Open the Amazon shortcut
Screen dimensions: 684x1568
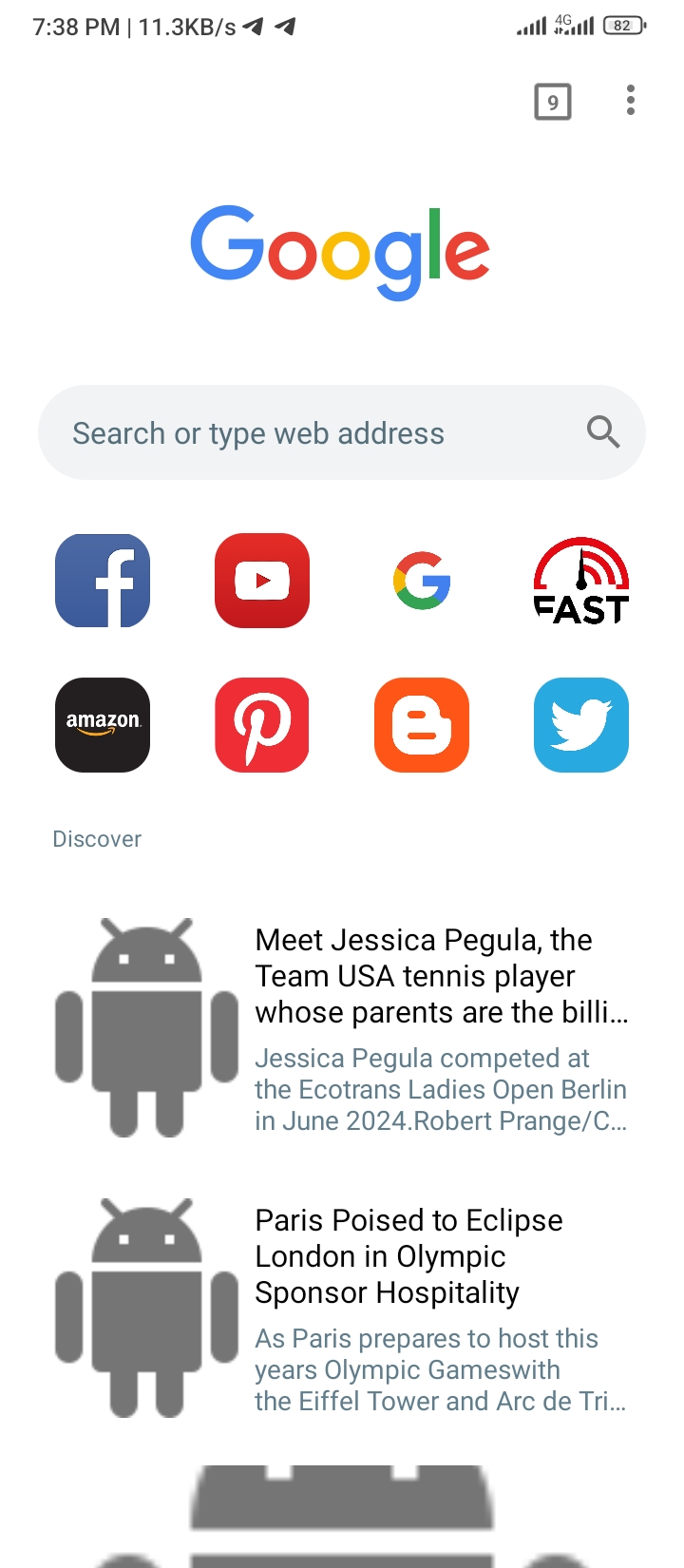pyautogui.click(x=103, y=725)
